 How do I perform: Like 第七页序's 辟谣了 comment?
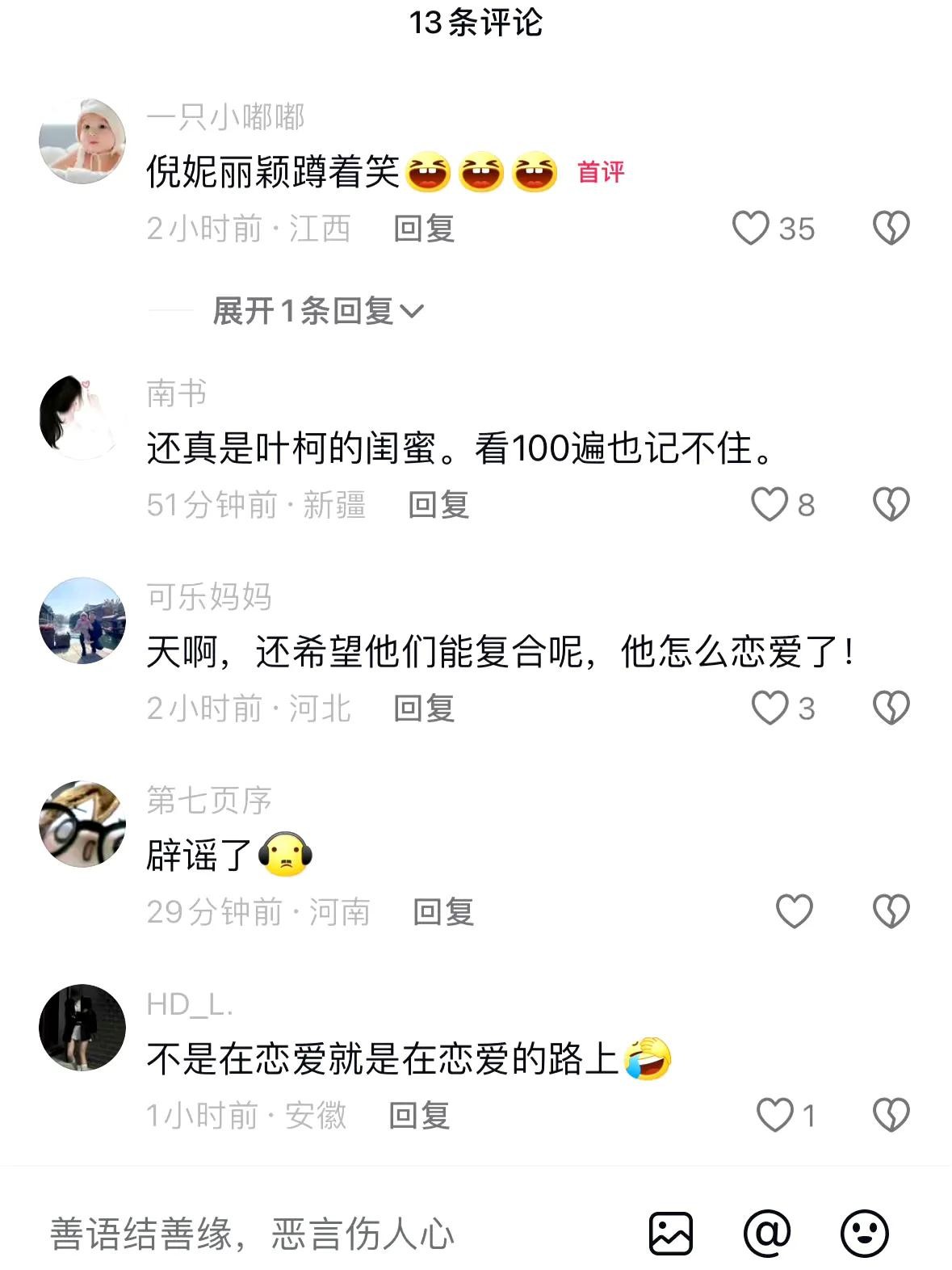click(794, 911)
